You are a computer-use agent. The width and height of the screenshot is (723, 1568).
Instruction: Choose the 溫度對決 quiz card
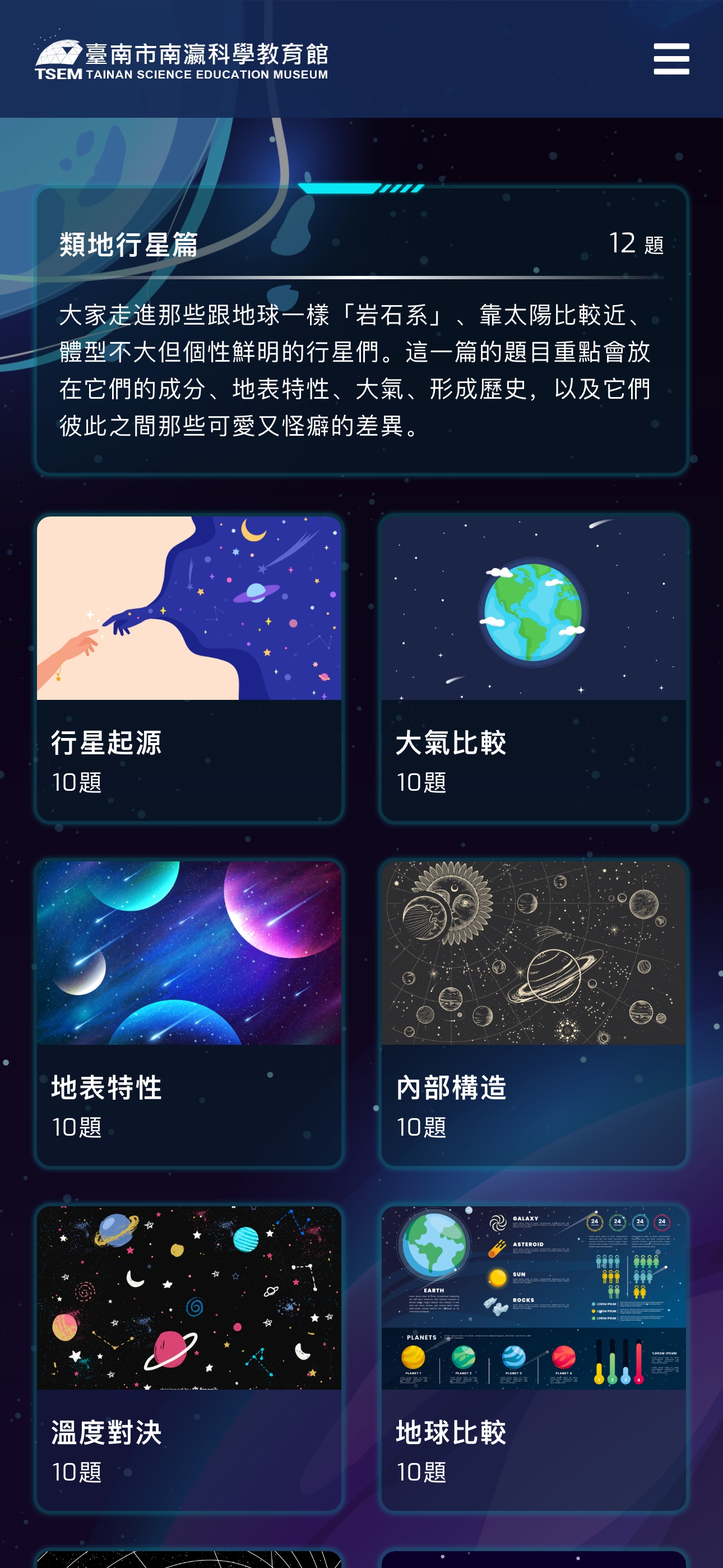click(189, 1358)
